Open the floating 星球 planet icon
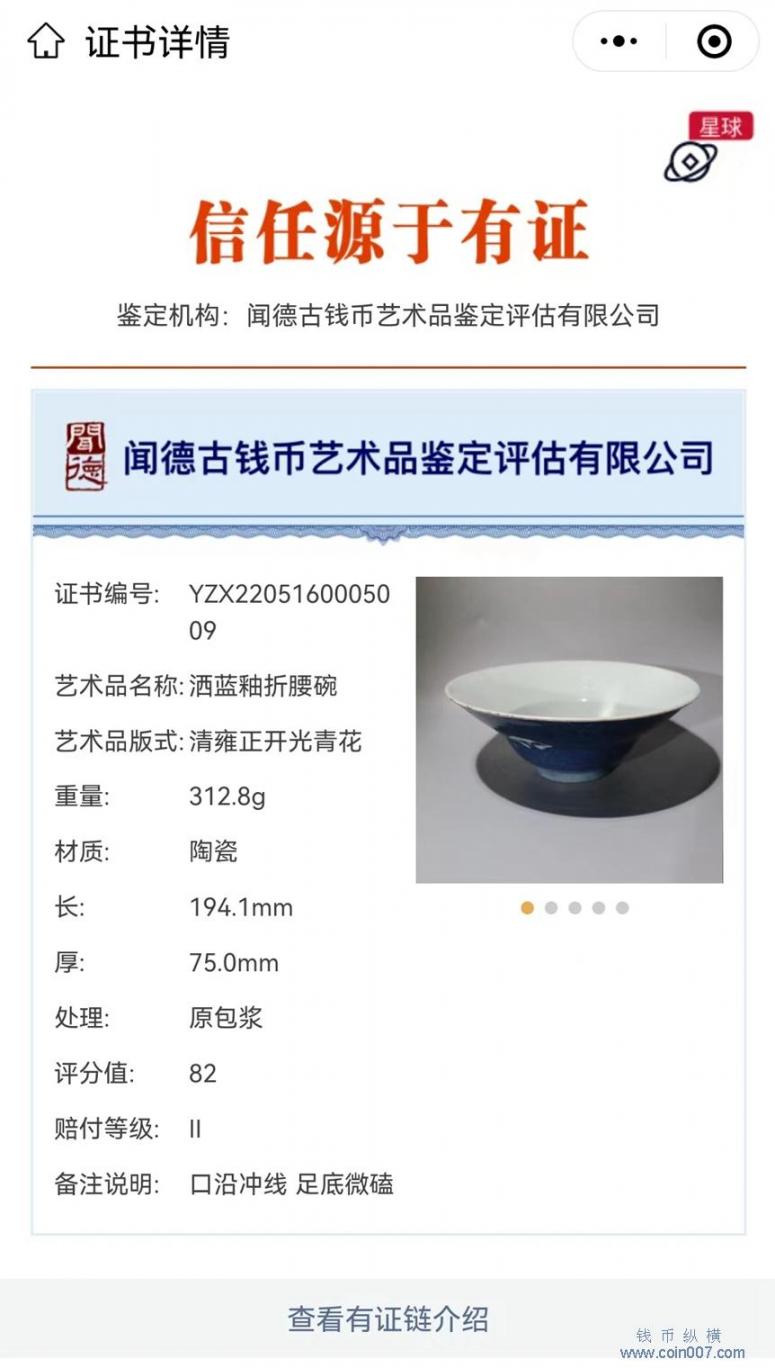The width and height of the screenshot is (775, 1368). coord(704,148)
